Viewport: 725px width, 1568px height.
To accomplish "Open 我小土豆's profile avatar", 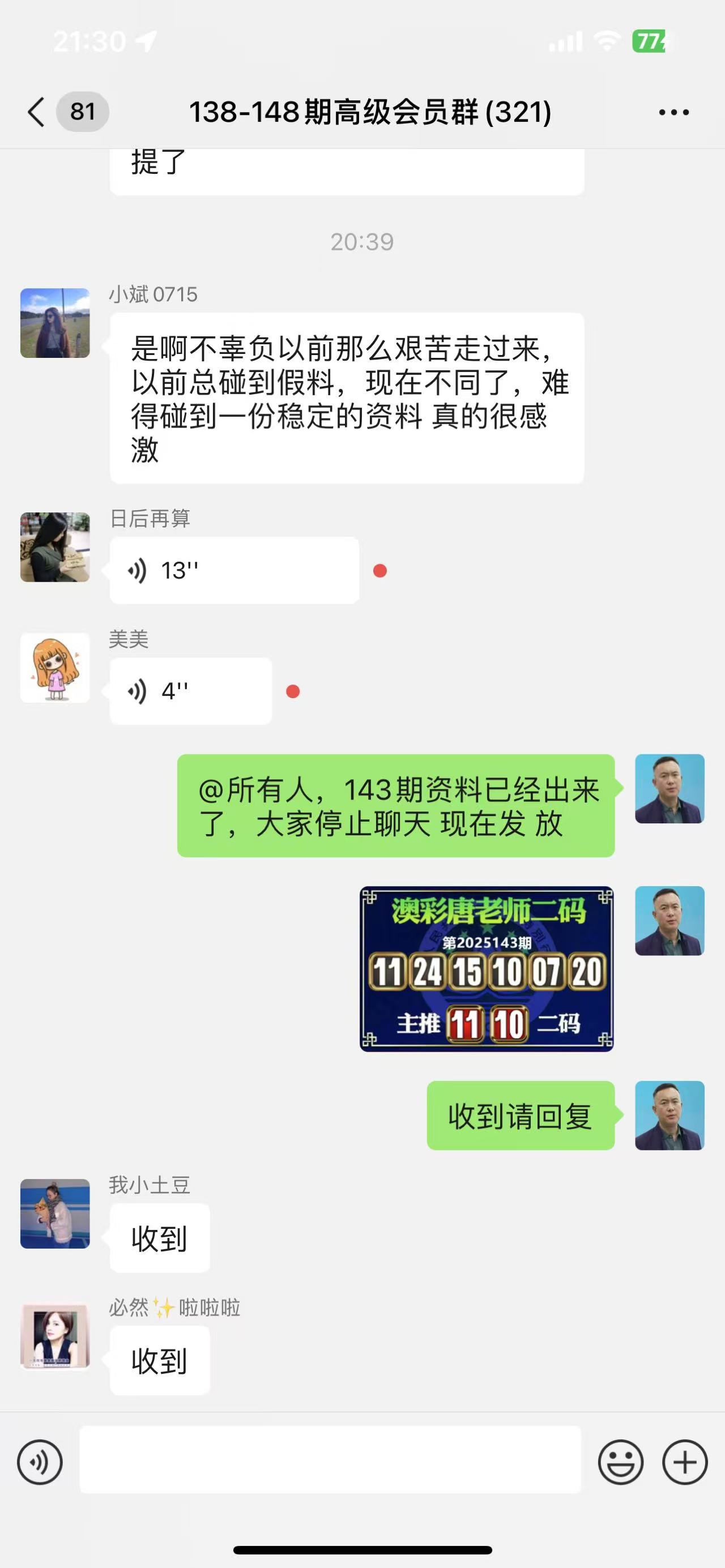I will (x=55, y=1214).
